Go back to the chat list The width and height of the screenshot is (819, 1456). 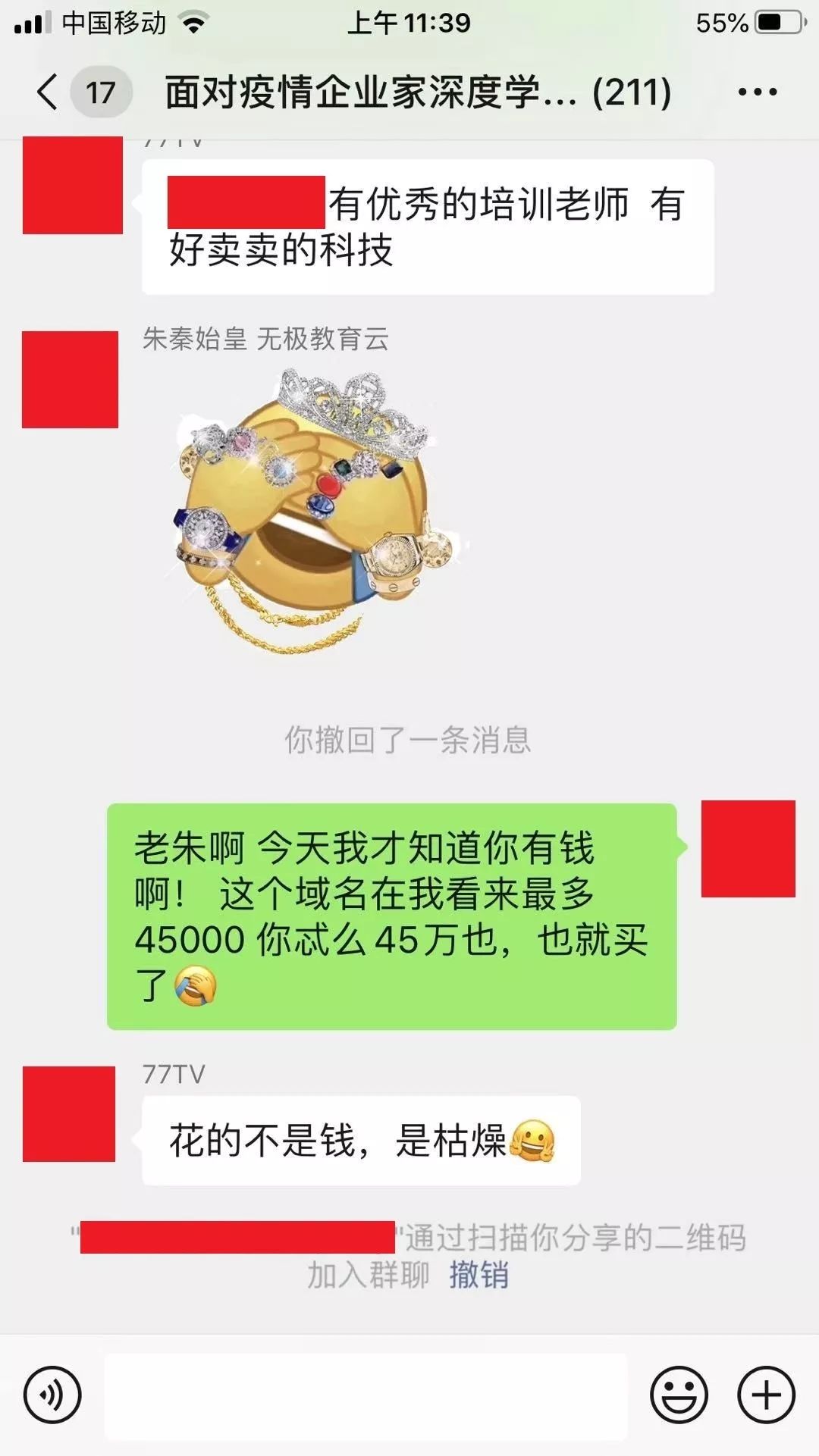click(47, 92)
